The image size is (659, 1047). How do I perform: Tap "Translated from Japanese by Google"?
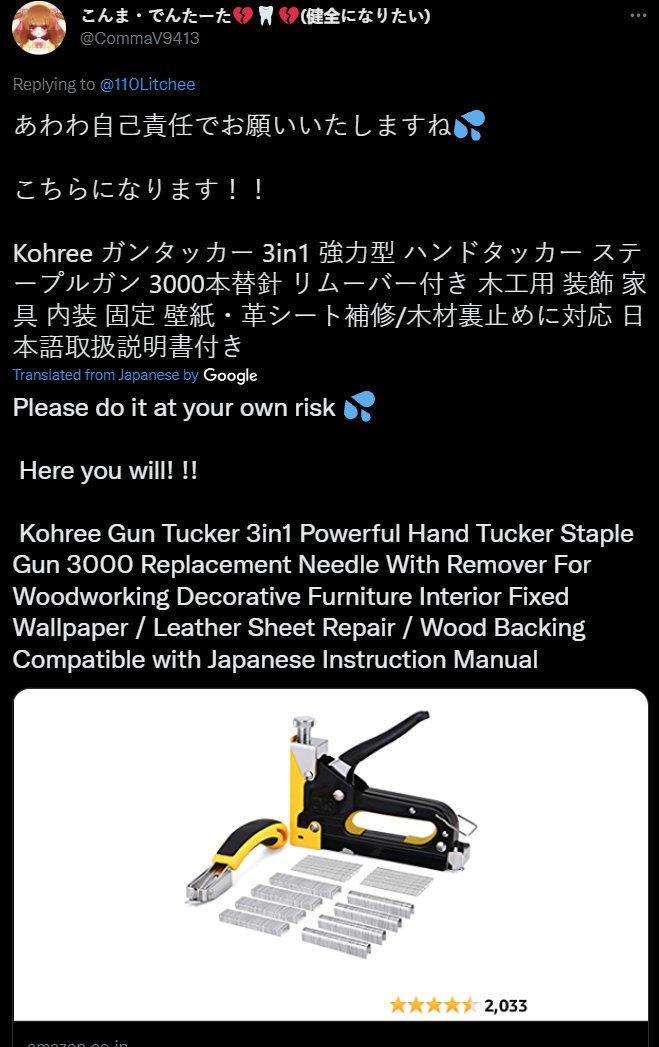tap(135, 375)
